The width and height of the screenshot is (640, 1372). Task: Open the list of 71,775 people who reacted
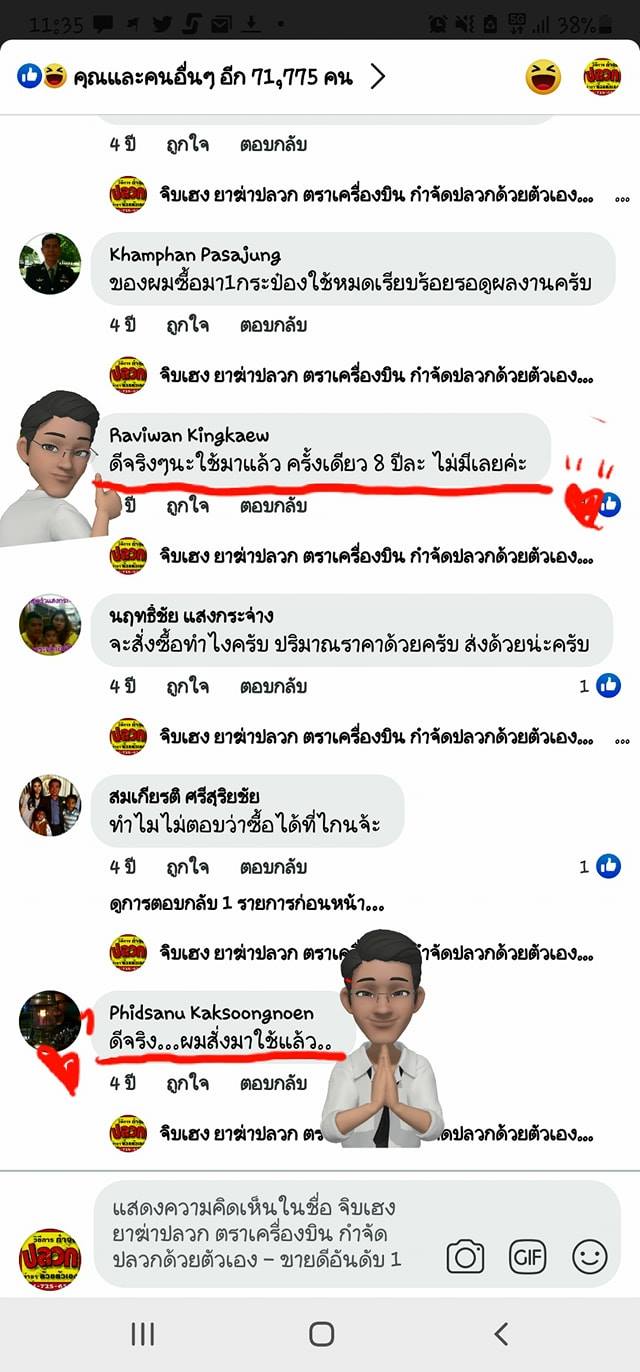(x=200, y=77)
